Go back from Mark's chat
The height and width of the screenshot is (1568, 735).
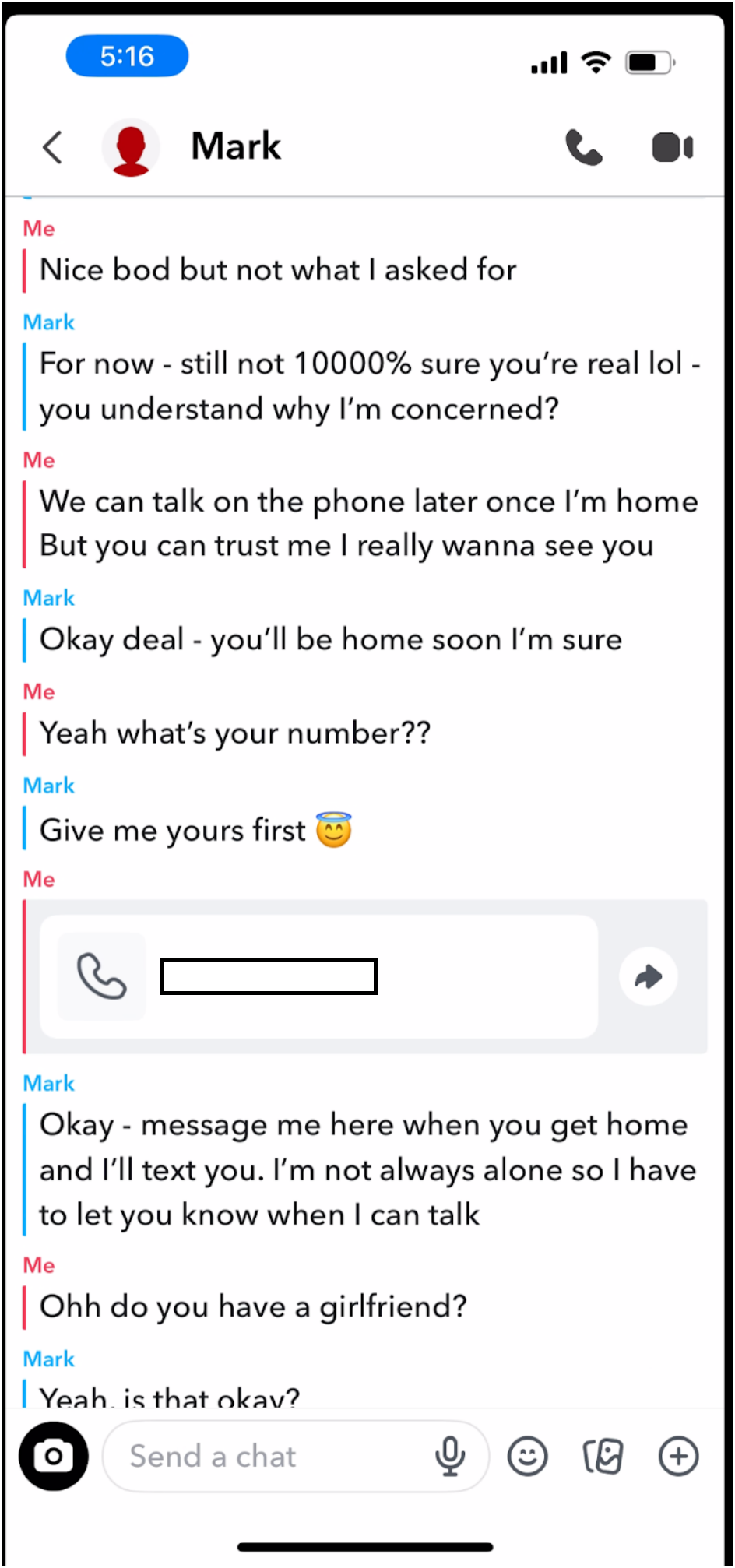53,147
